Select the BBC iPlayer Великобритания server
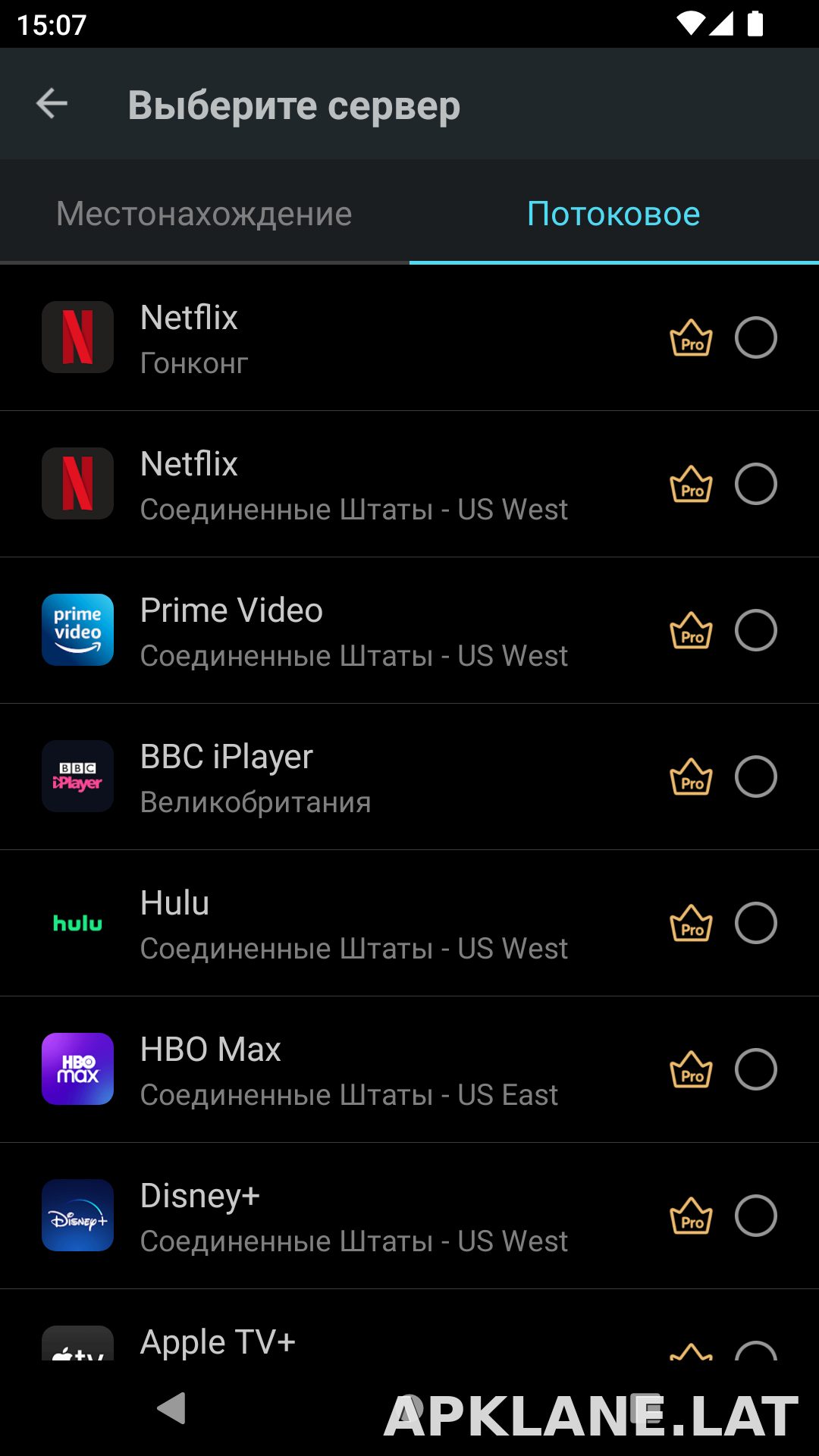Image resolution: width=819 pixels, height=1456 pixels. pyautogui.click(x=409, y=777)
